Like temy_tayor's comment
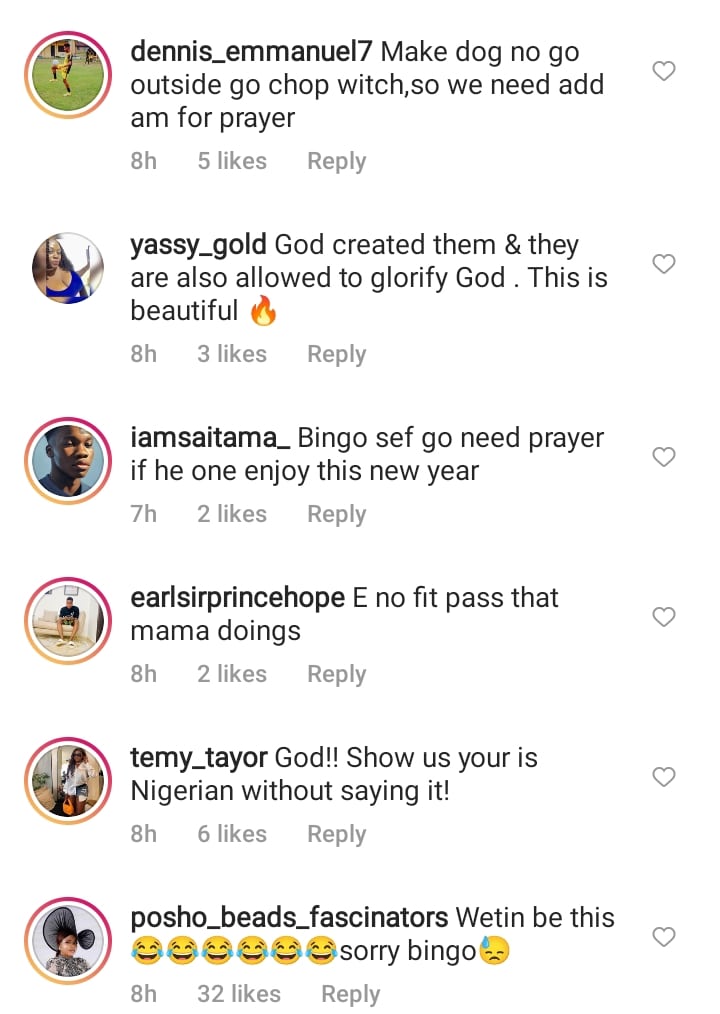Image resolution: width=720 pixels, height=1014 pixels. pyautogui.click(x=663, y=777)
